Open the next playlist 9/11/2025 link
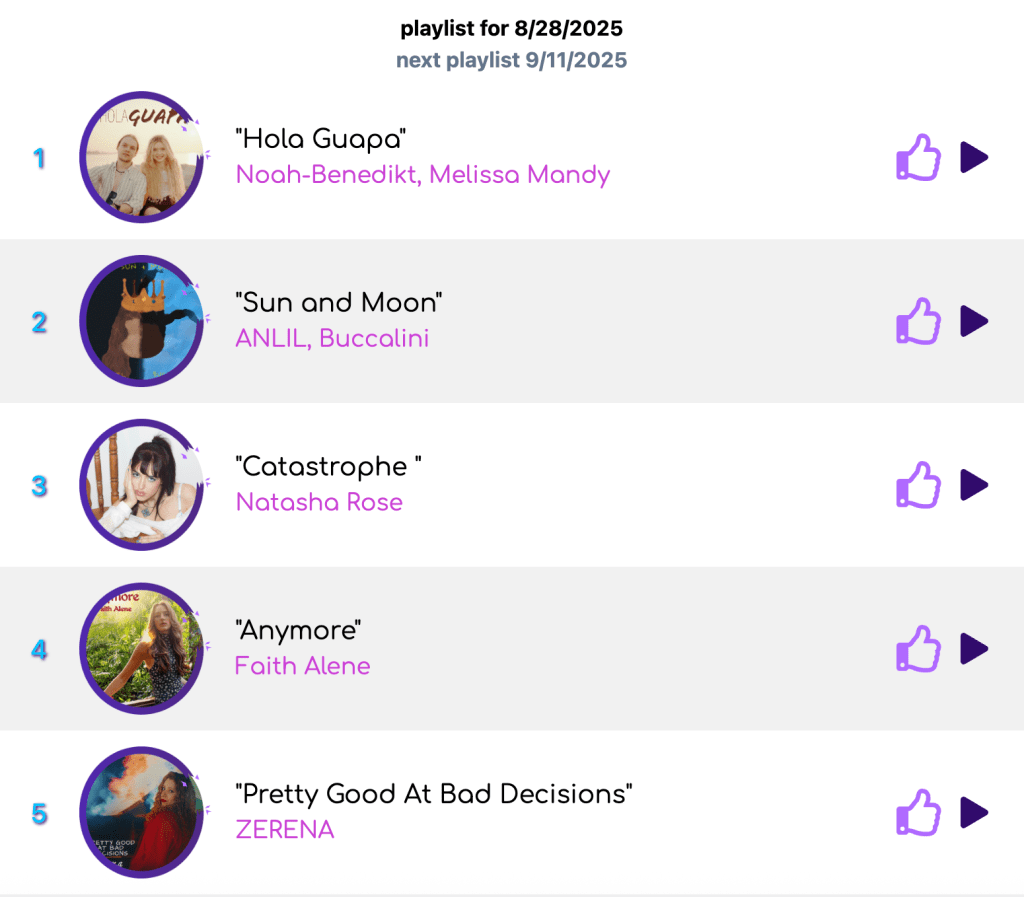Image resolution: width=1024 pixels, height=897 pixels. coord(511,60)
